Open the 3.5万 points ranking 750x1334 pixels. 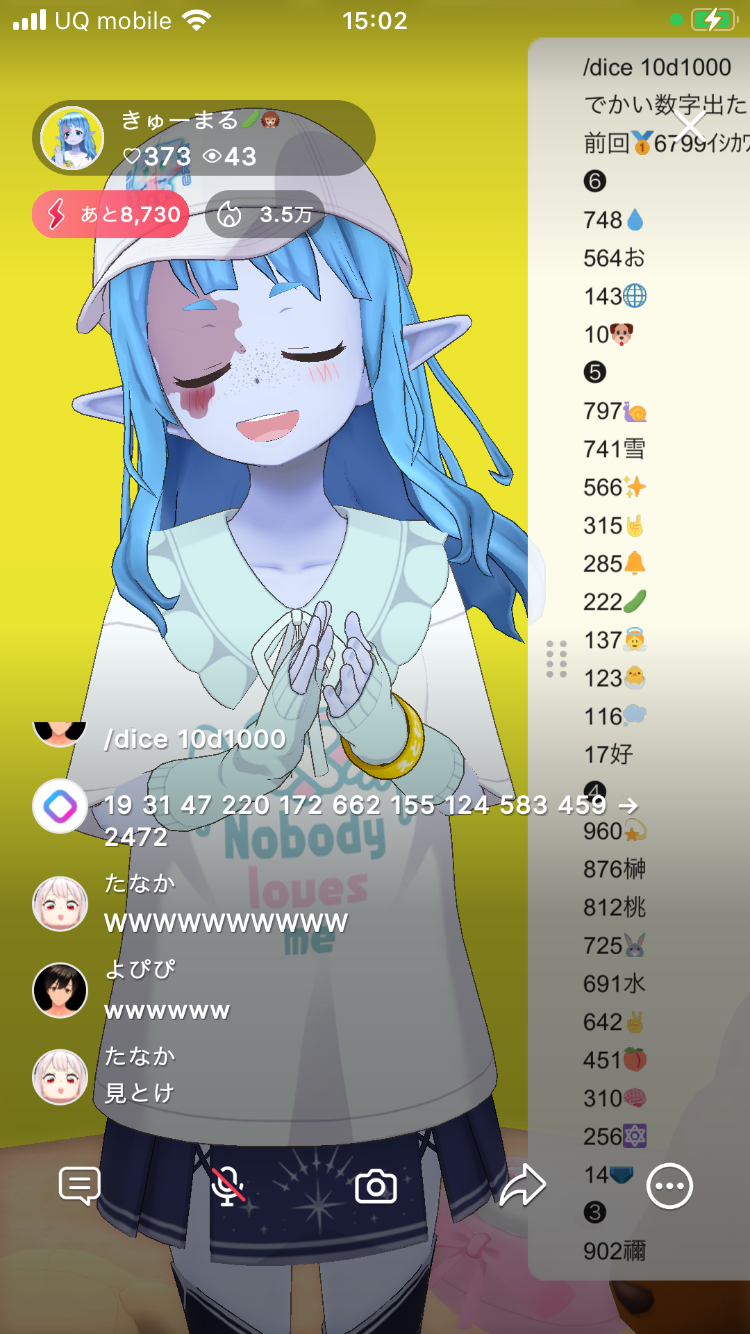pos(265,215)
